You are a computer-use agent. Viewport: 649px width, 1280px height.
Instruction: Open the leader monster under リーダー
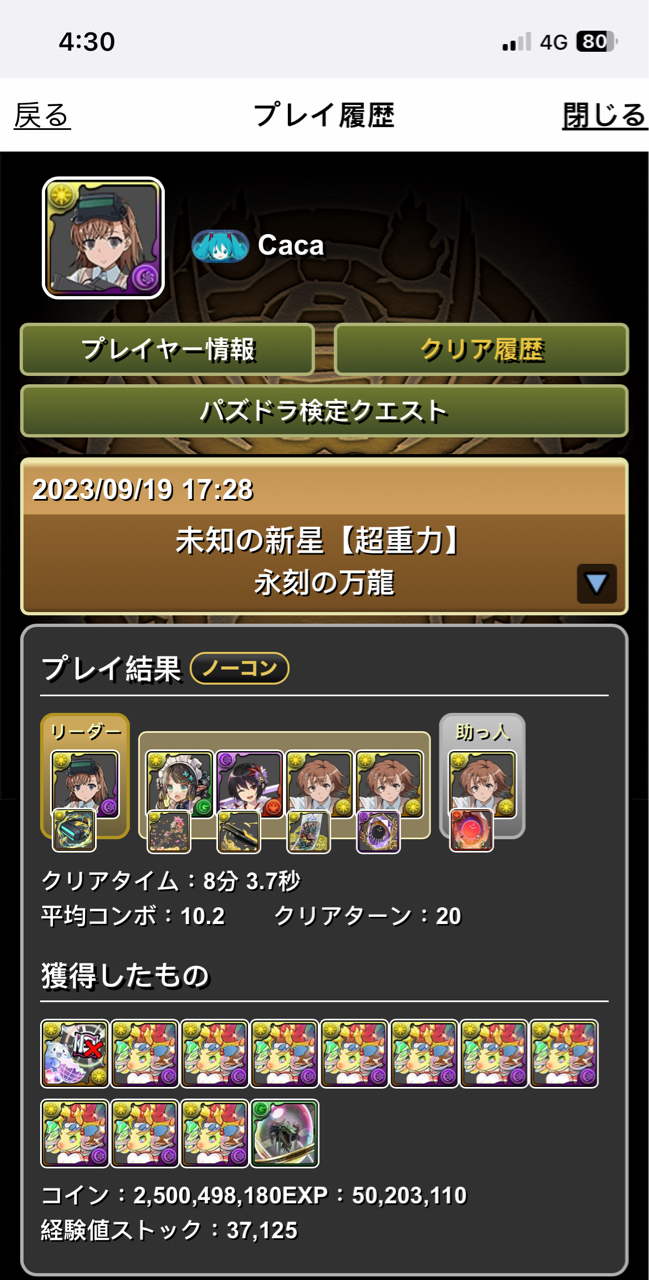coord(85,784)
